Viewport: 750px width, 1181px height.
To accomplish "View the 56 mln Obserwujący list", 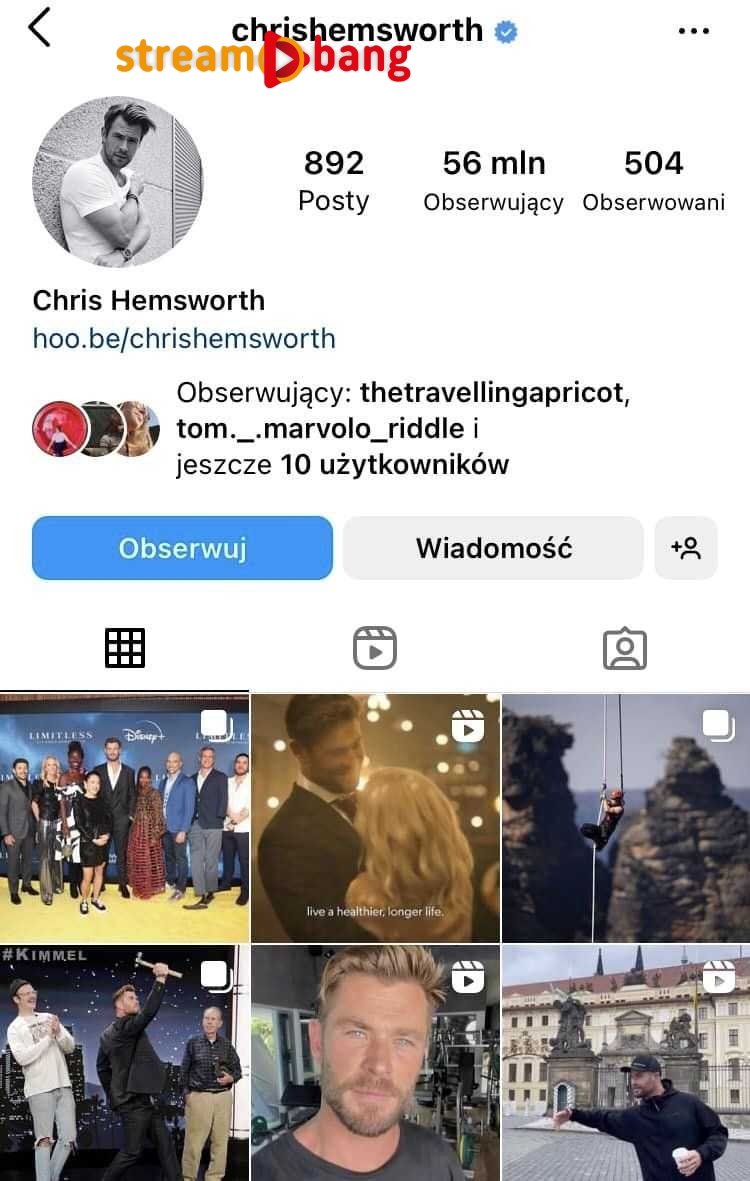I will coord(493,181).
